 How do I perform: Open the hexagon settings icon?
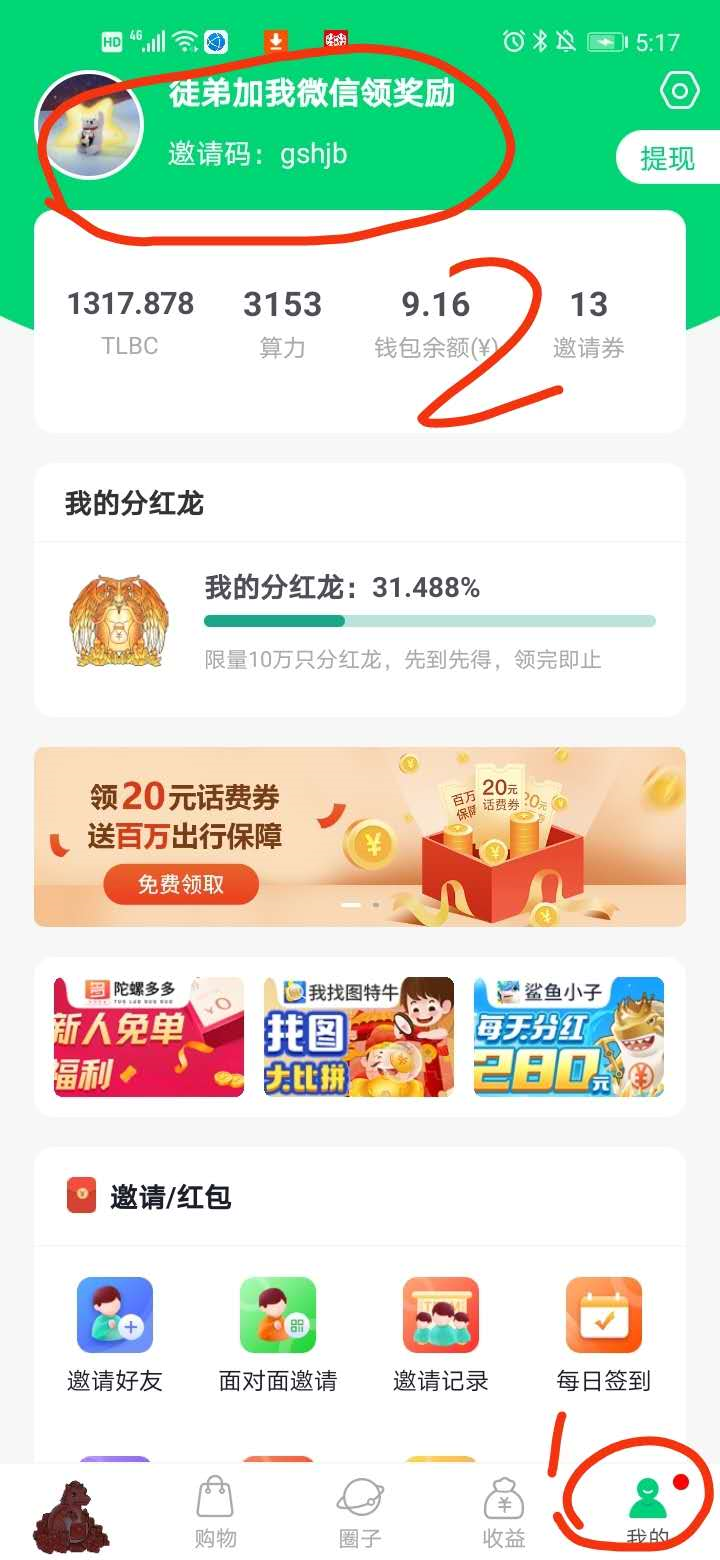pyautogui.click(x=679, y=92)
